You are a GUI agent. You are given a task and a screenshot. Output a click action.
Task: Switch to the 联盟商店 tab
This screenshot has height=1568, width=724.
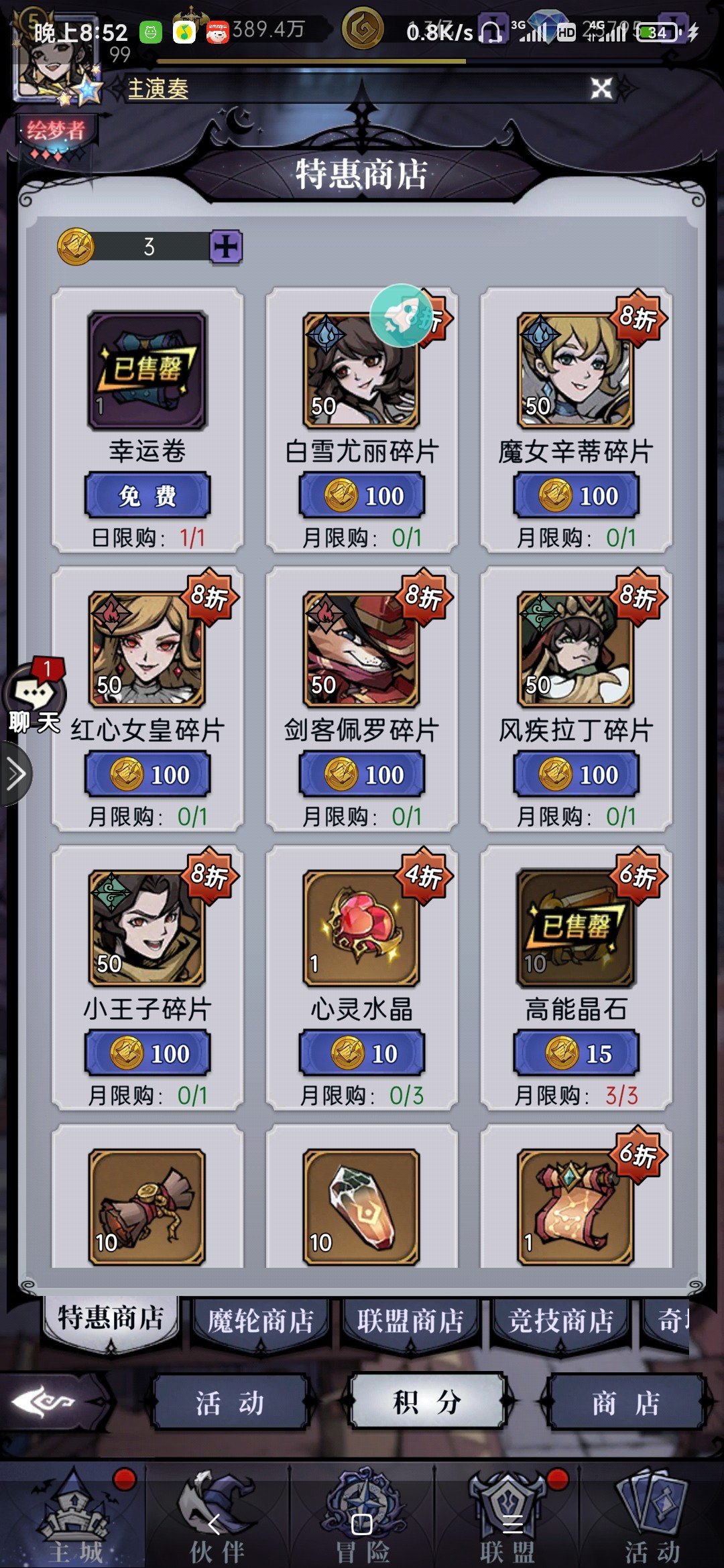(x=410, y=1321)
